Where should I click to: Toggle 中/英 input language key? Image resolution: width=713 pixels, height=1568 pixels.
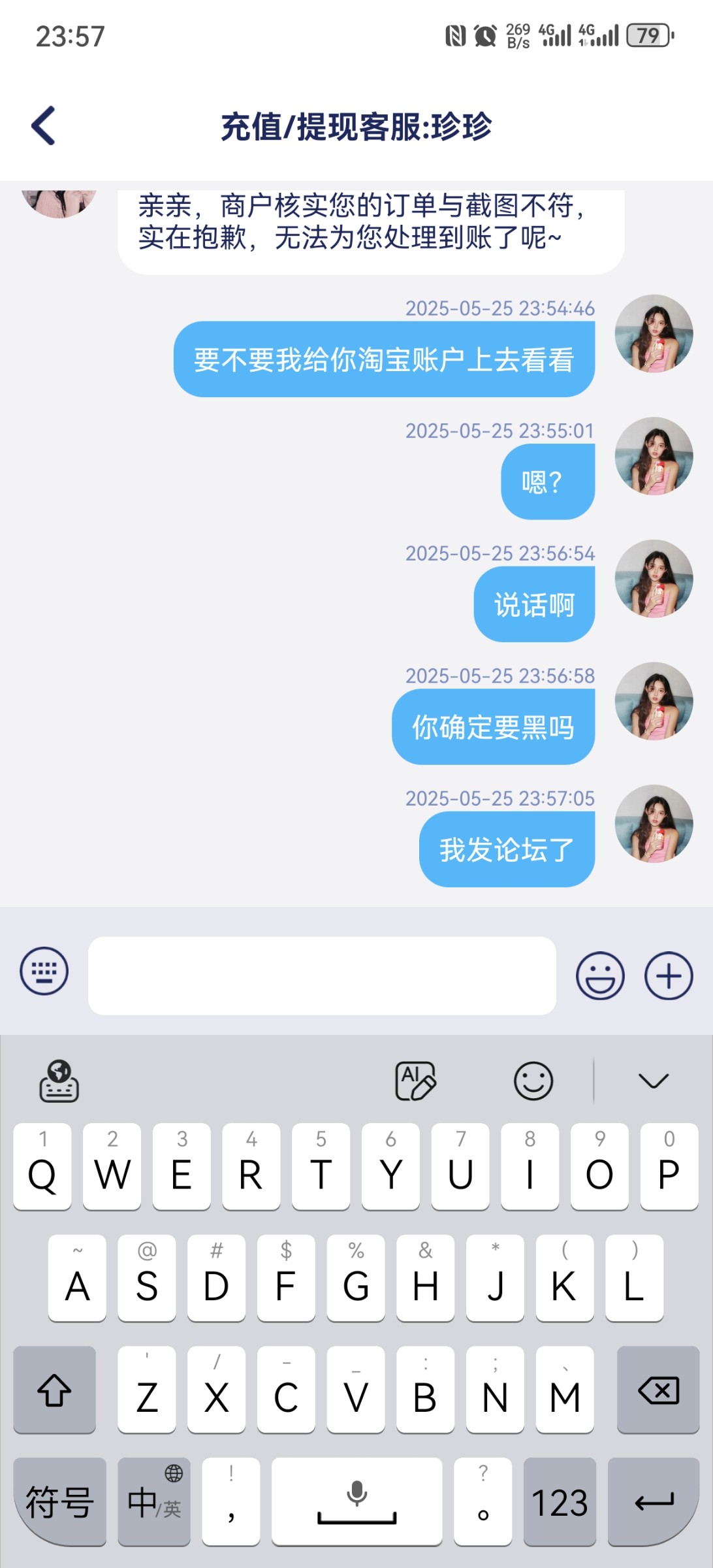tap(154, 1502)
